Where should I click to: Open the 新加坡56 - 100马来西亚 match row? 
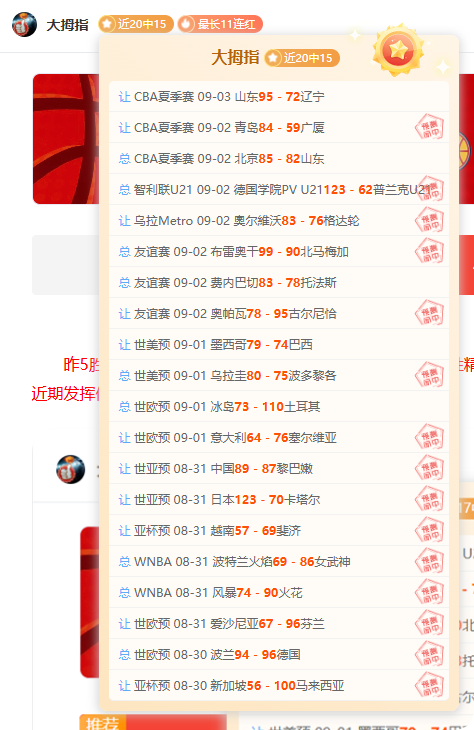pos(279,685)
